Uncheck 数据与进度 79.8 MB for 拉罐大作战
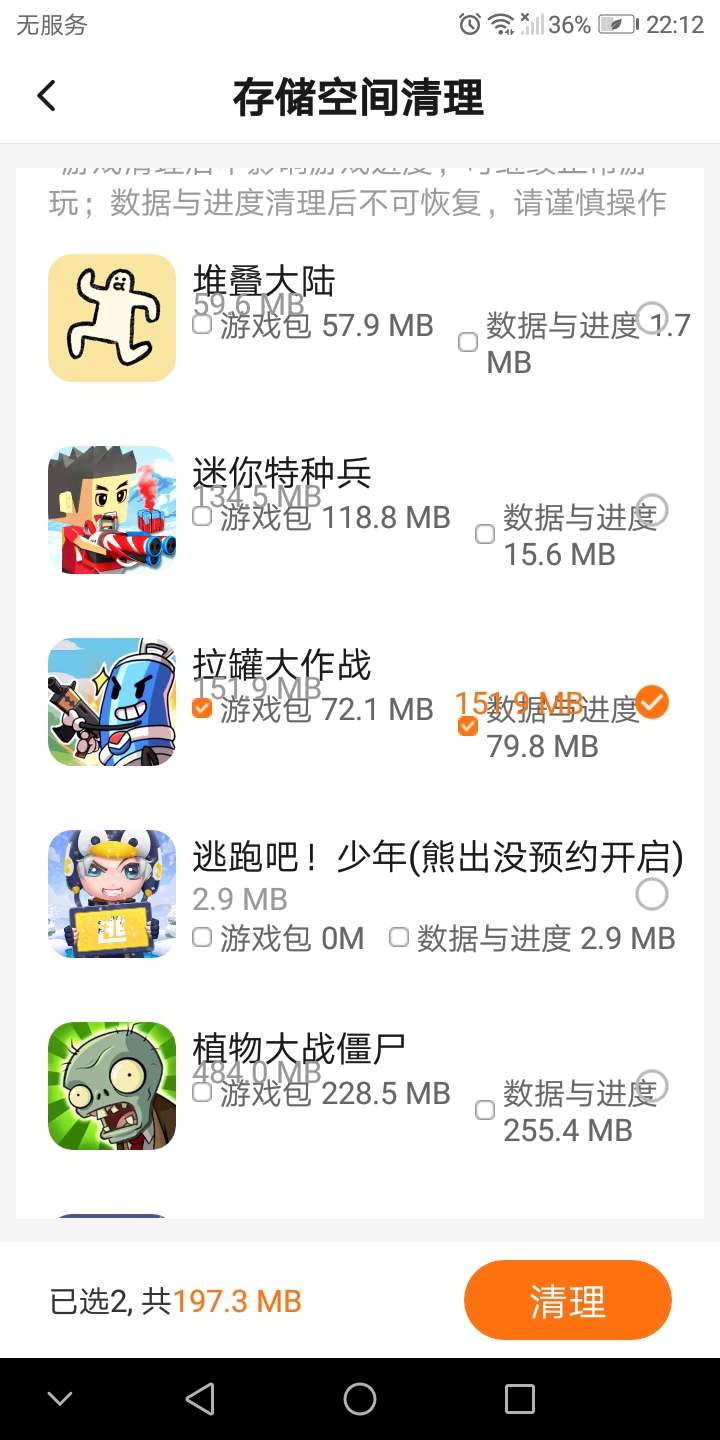720x1440 pixels. pyautogui.click(x=468, y=726)
